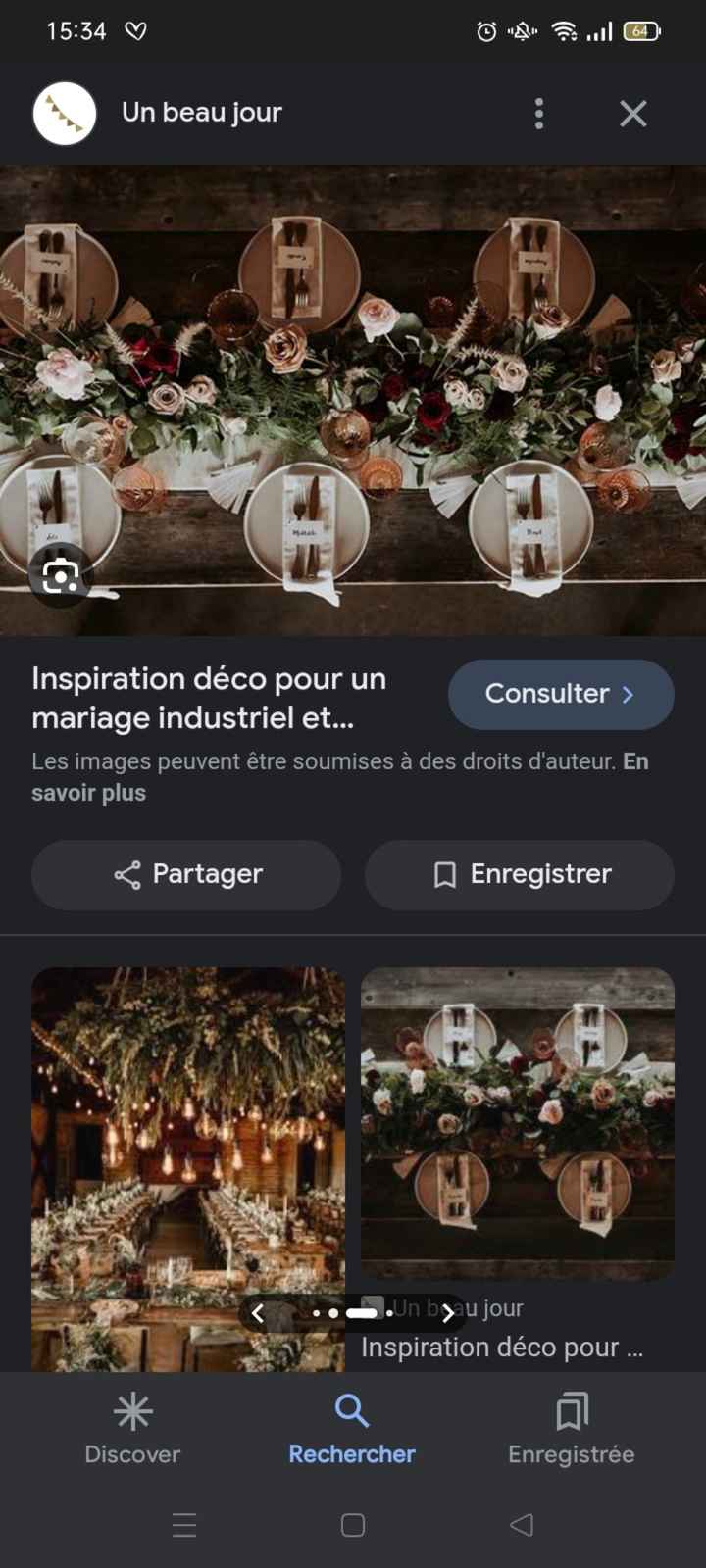Open the Un beau jour site header
Image resolution: width=706 pixels, height=1568 pixels.
click(x=201, y=113)
